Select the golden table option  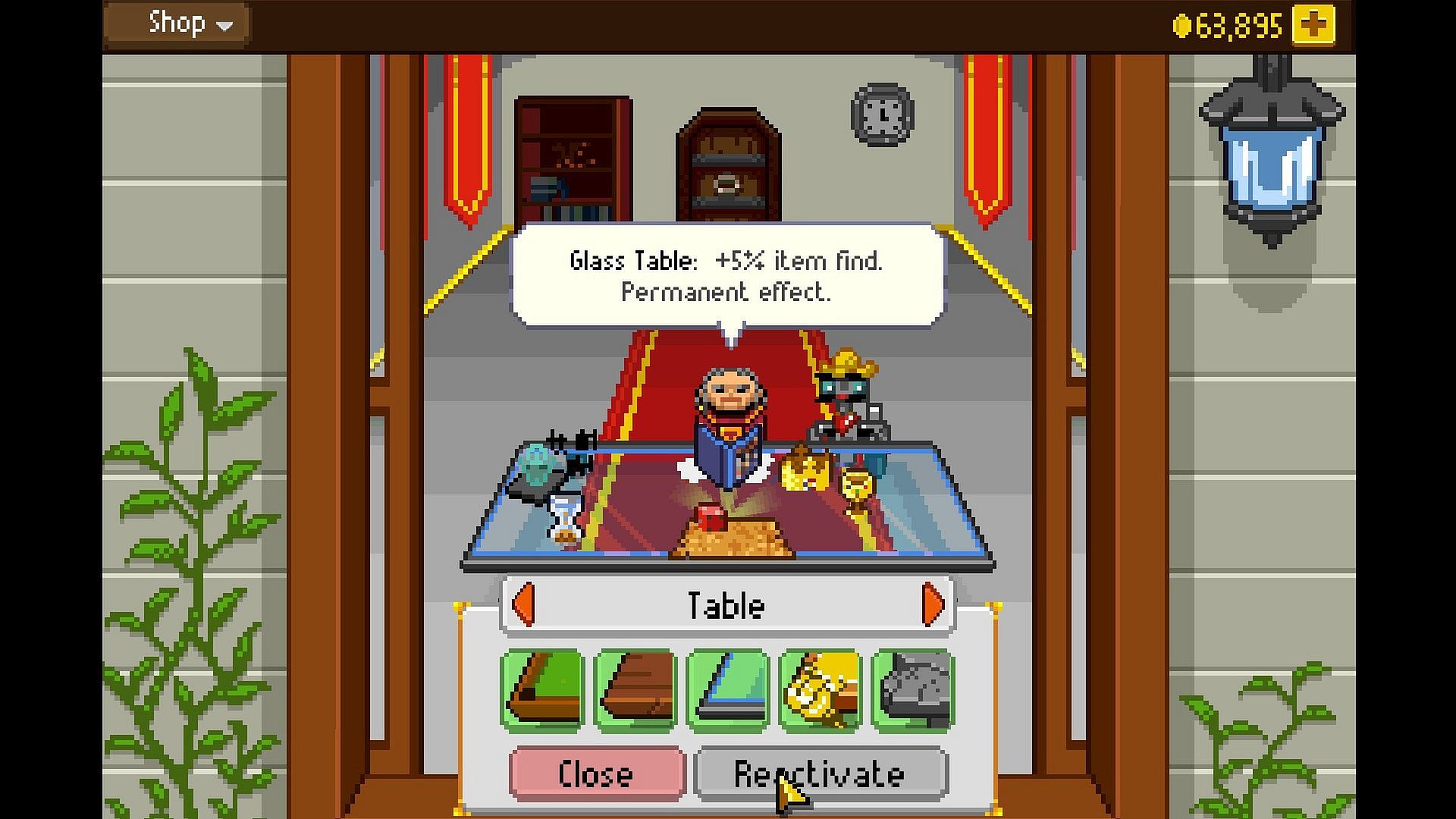tap(821, 689)
